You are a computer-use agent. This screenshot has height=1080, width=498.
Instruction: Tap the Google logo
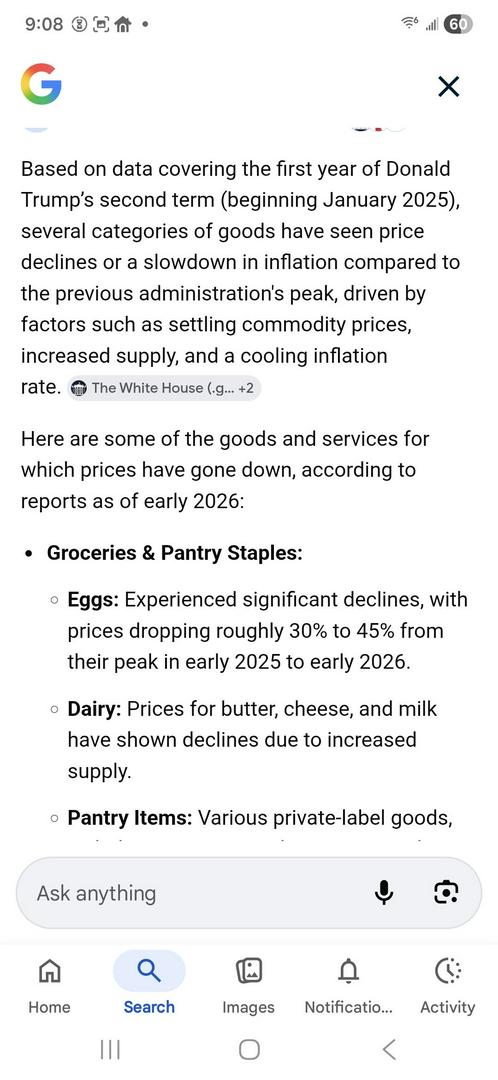pos(41,84)
